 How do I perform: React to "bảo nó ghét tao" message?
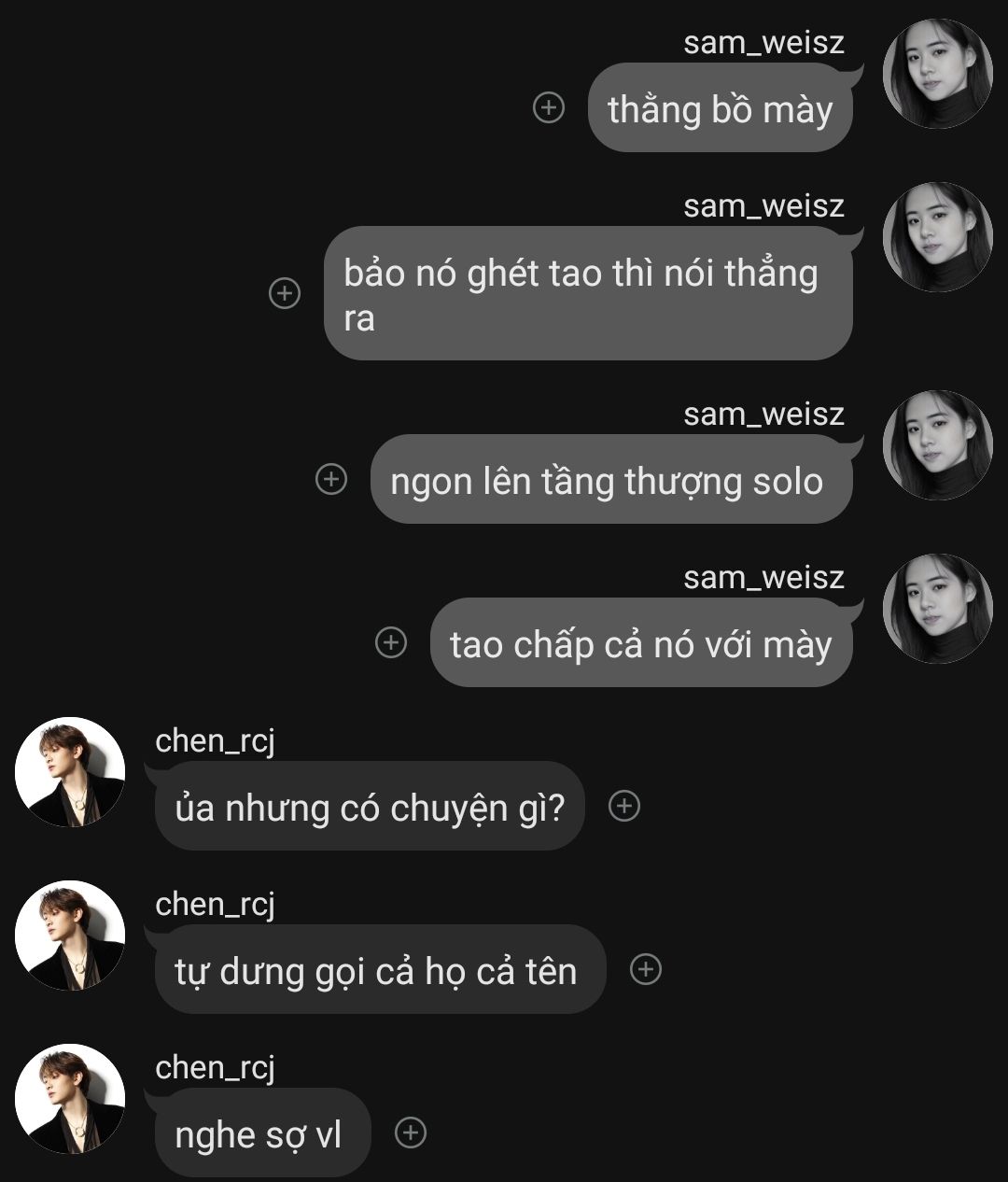(285, 293)
